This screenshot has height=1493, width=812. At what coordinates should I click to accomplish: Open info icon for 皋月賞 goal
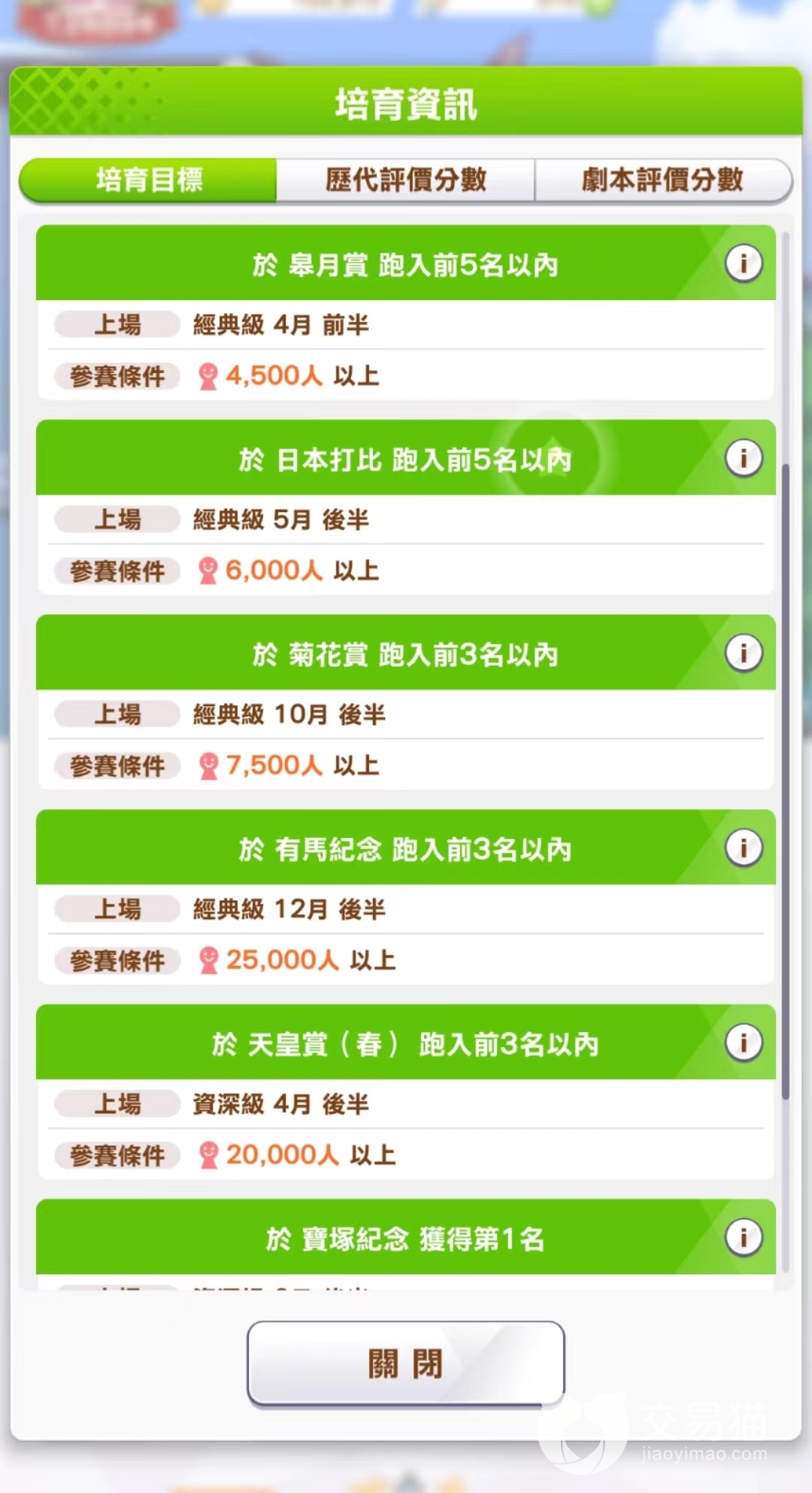tap(744, 263)
